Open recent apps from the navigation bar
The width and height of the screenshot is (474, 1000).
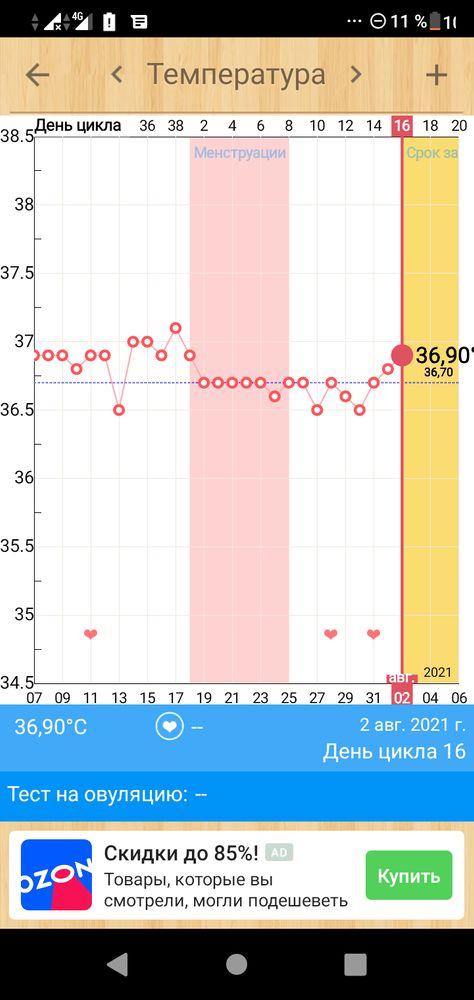point(355,964)
